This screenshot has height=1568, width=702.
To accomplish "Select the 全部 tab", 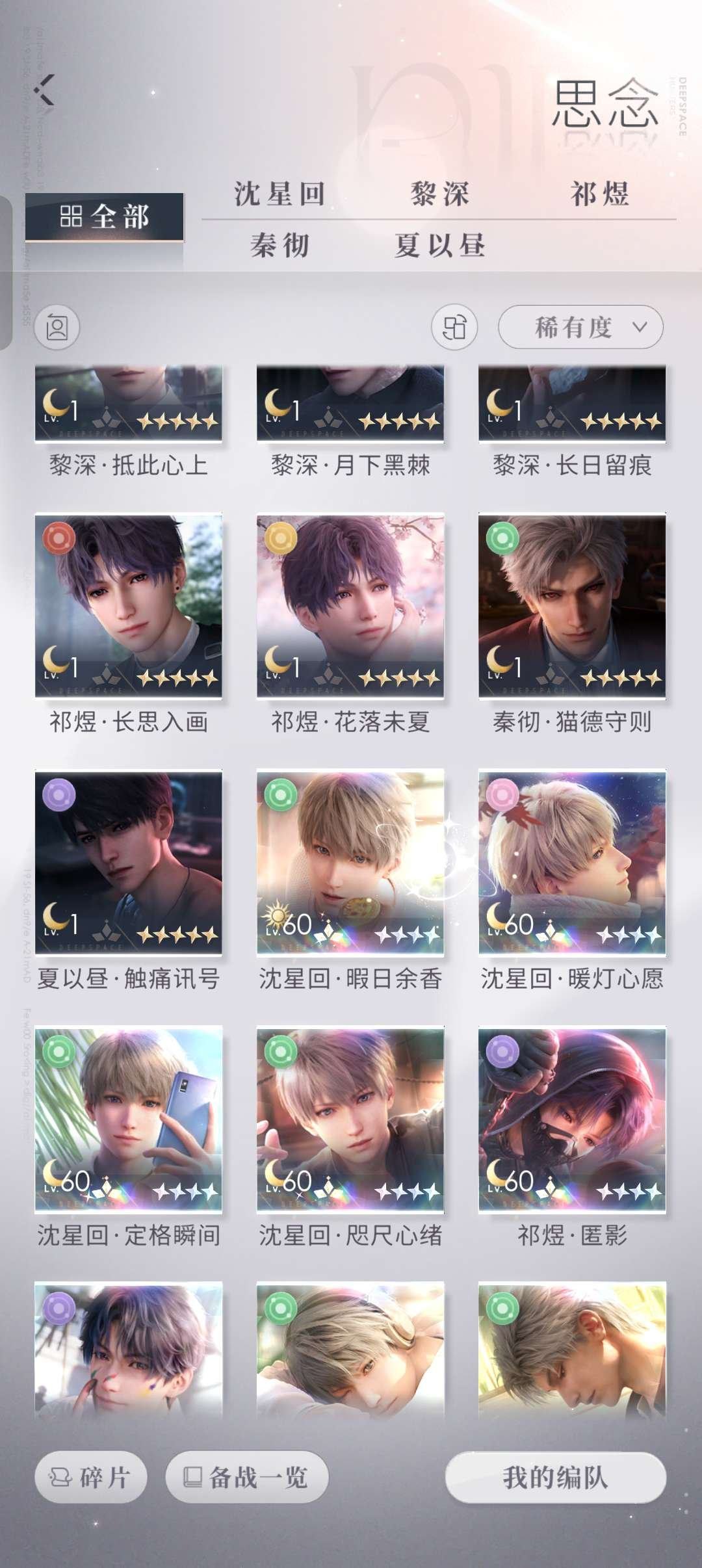I will [x=105, y=217].
